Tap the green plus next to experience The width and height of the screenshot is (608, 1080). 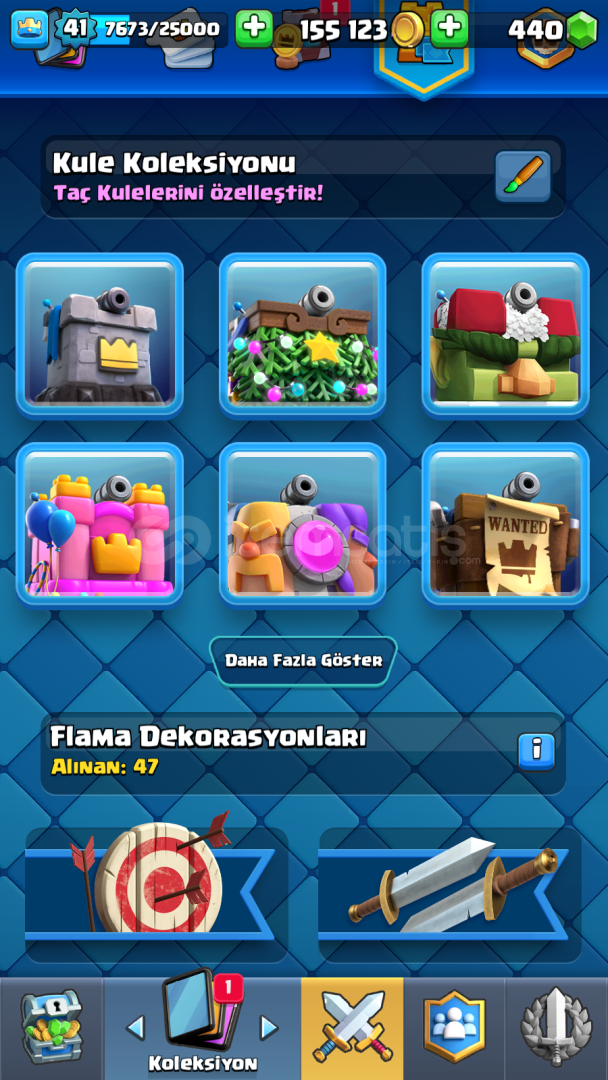click(x=254, y=28)
